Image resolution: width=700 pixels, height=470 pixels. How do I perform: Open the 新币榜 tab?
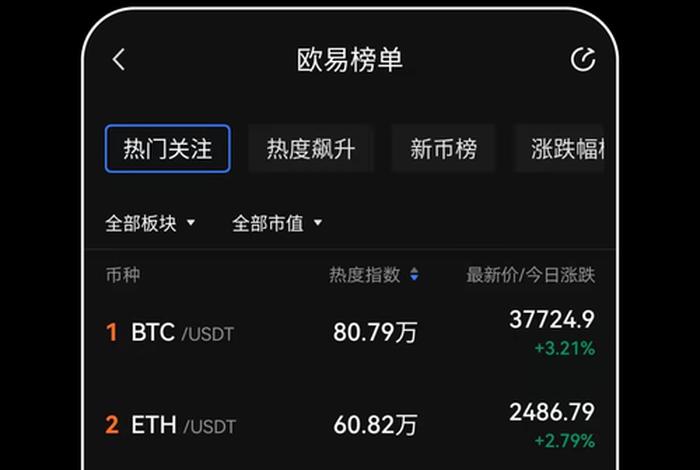coord(443,150)
